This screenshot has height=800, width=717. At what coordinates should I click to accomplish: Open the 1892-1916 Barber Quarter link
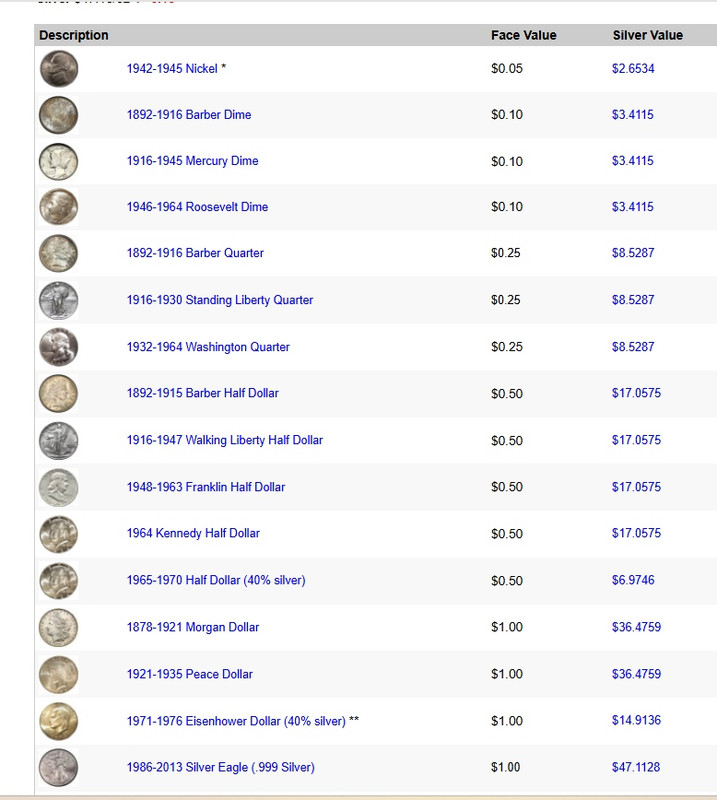[x=195, y=253]
